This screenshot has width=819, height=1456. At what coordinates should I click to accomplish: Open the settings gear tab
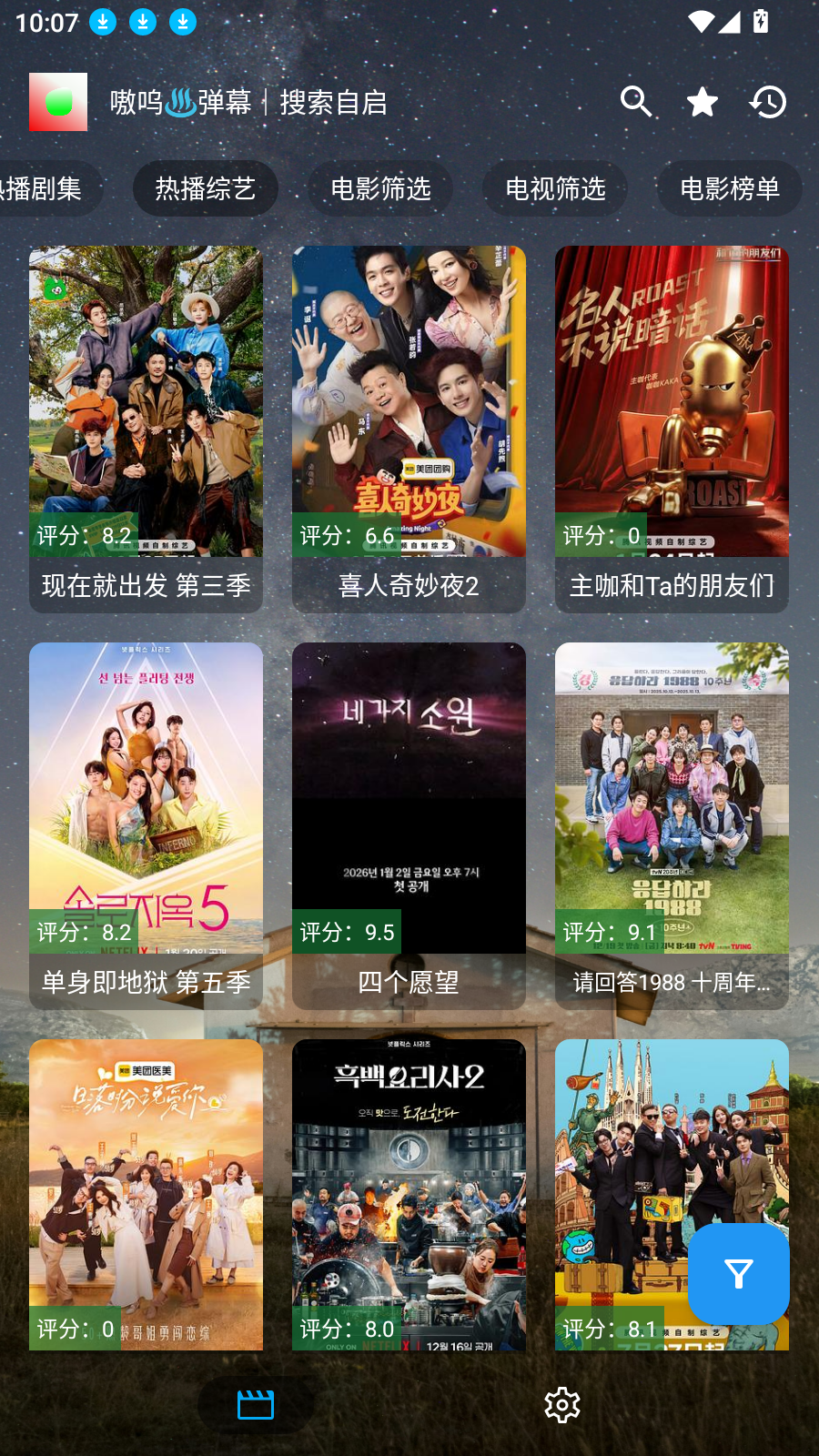click(562, 1404)
